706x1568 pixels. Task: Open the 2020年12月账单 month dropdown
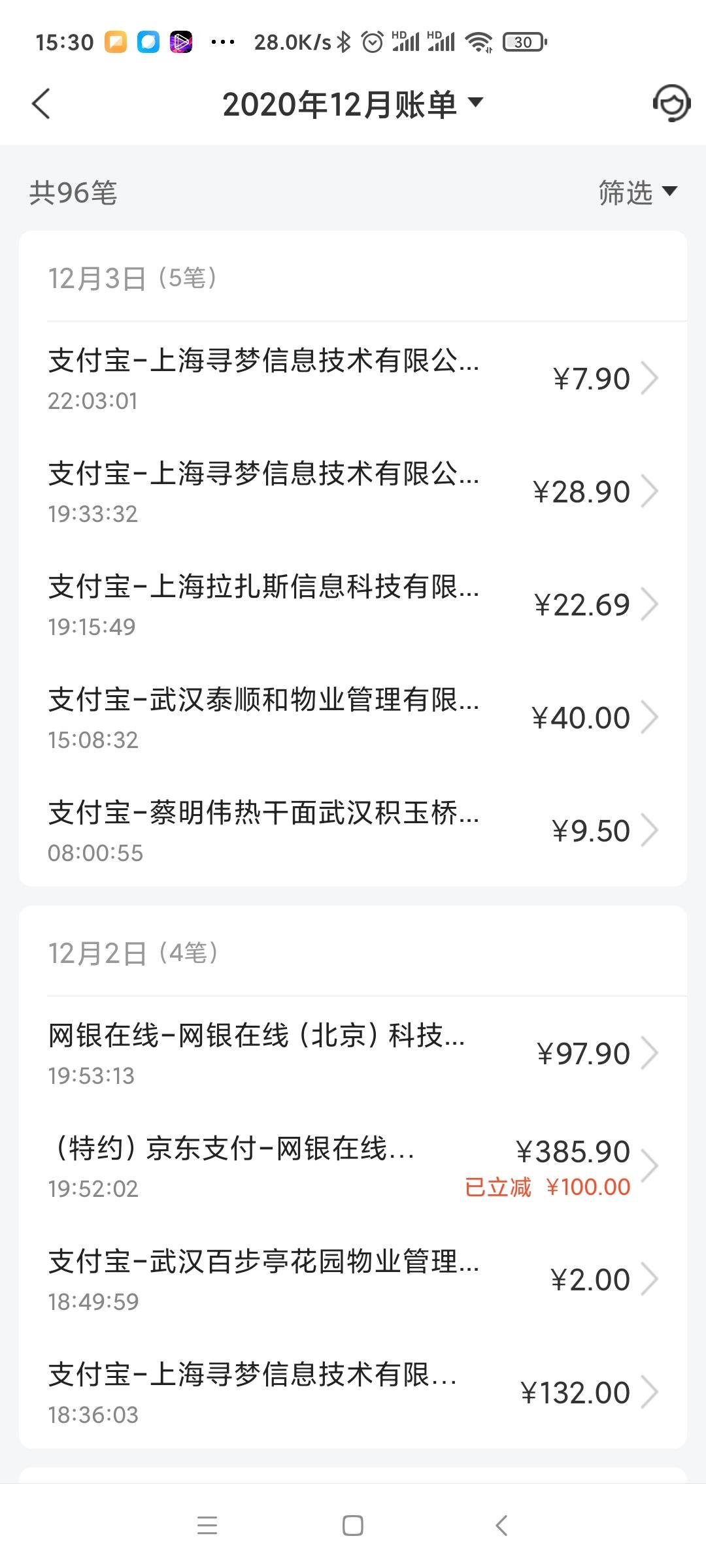[x=353, y=105]
